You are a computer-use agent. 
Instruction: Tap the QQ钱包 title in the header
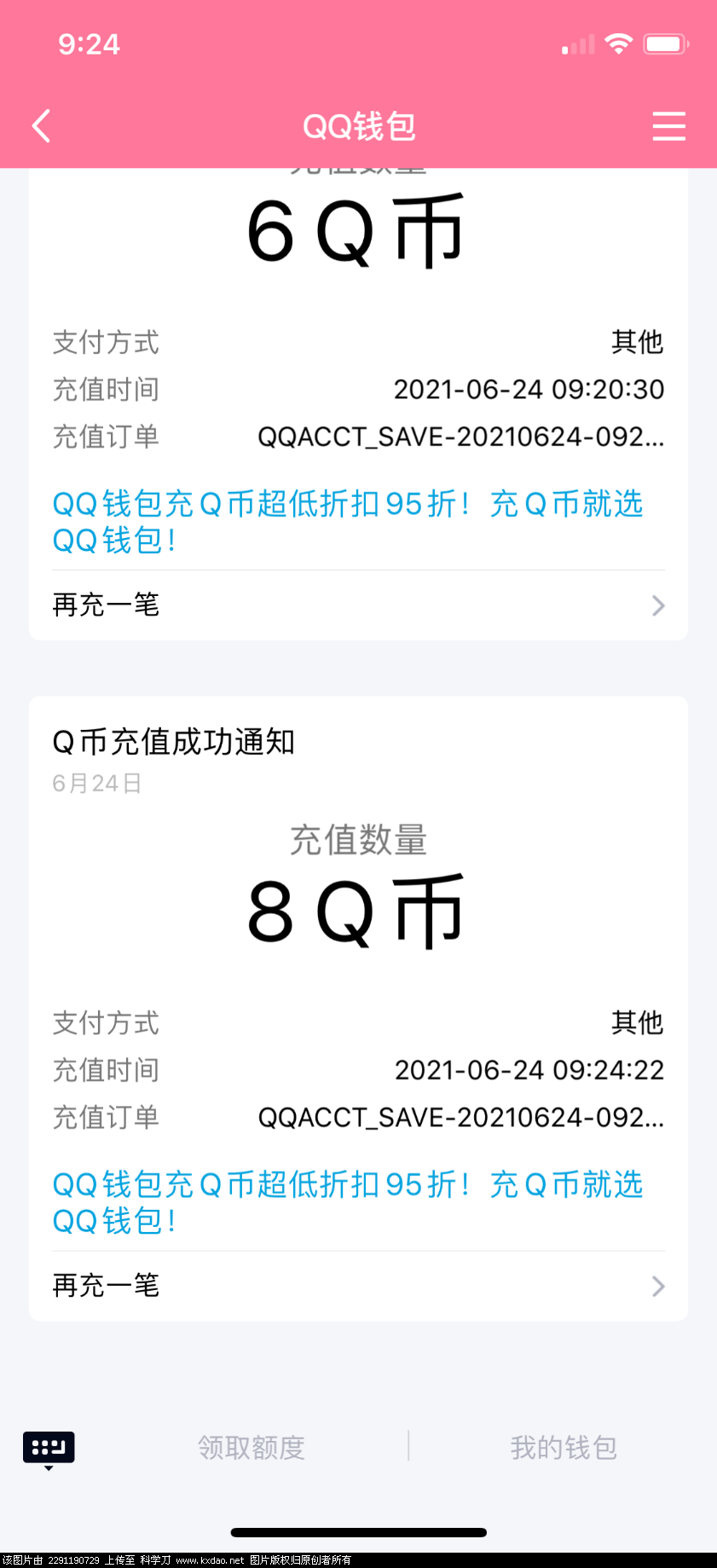[x=358, y=125]
